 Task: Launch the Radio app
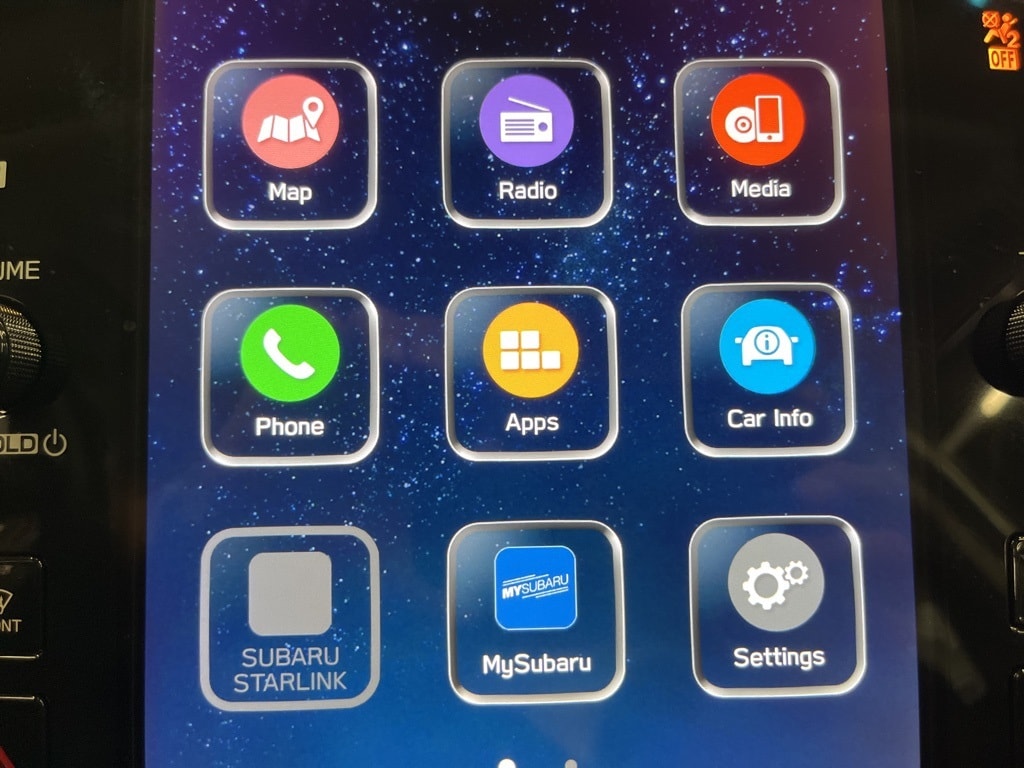(x=526, y=141)
